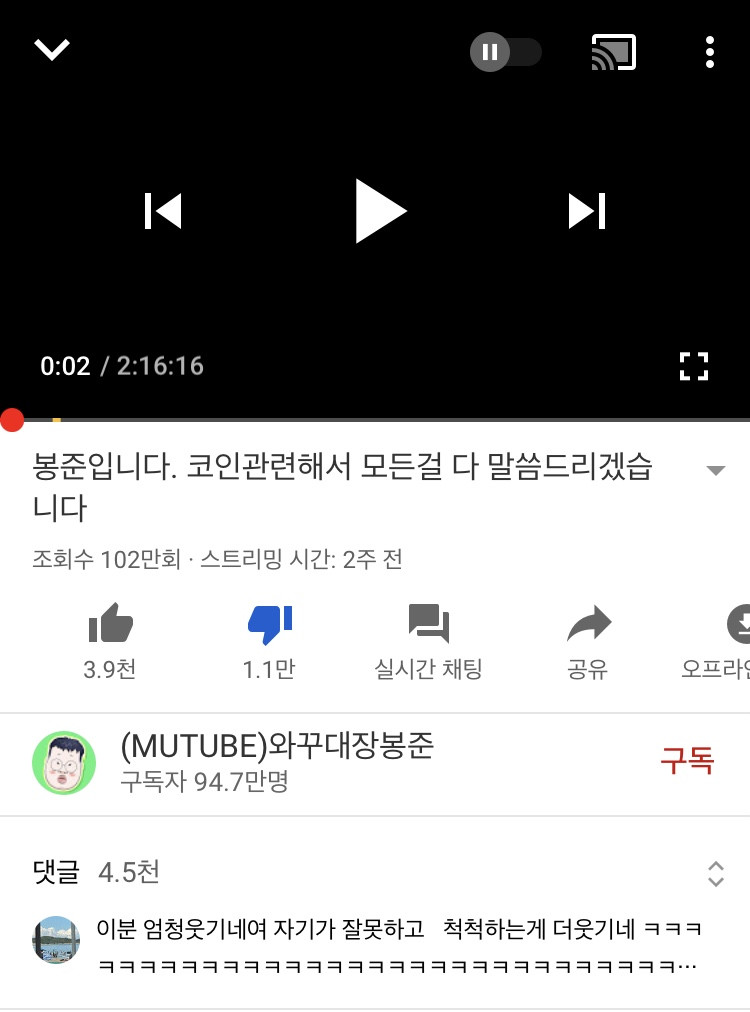Skip to the previous video
Screen dimensions: 750x1012
[x=163, y=211]
